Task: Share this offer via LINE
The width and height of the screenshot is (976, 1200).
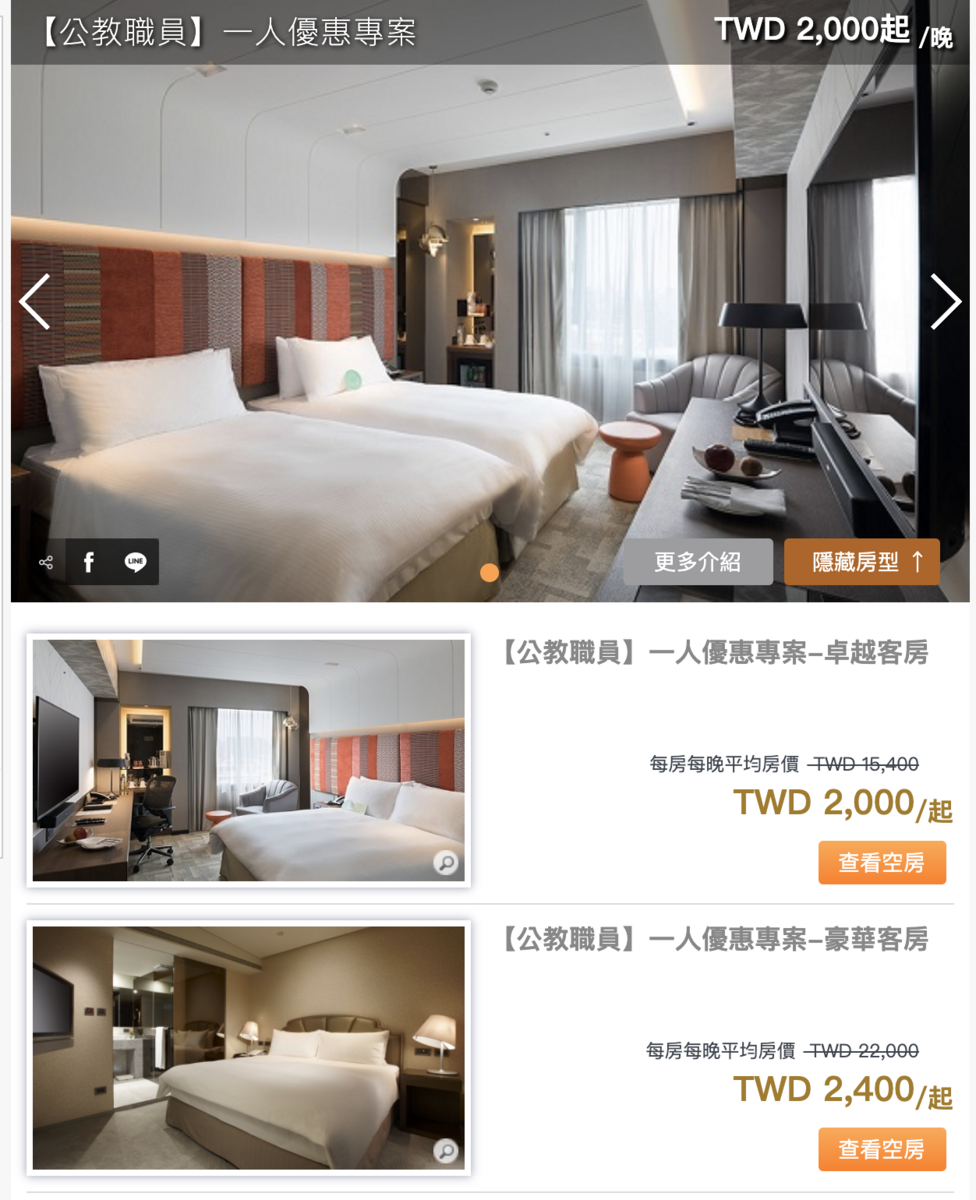Action: [x=135, y=562]
